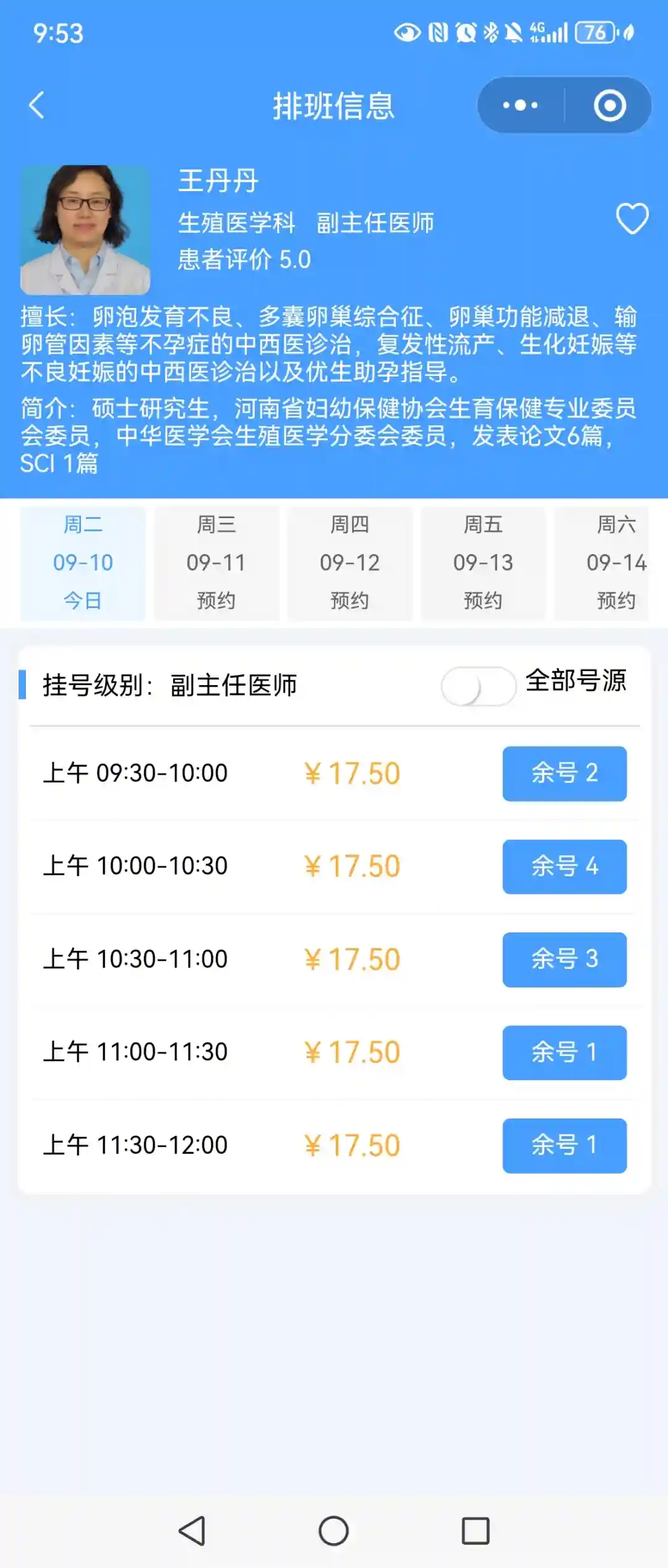Book the 11:00-11:30 slot with 余号 1
This screenshot has height=1568, width=668.
tap(564, 1052)
